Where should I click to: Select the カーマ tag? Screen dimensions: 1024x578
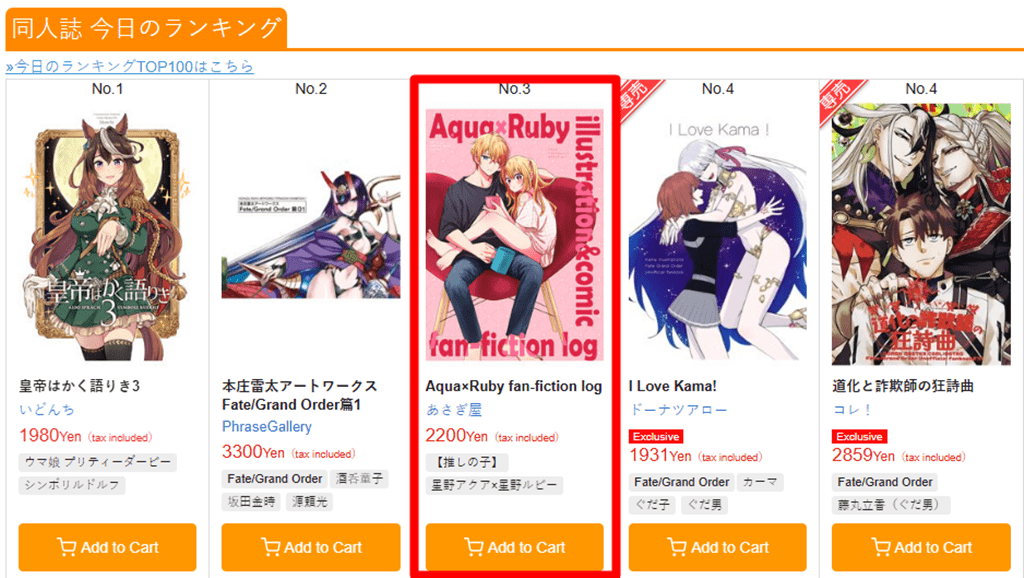(761, 482)
